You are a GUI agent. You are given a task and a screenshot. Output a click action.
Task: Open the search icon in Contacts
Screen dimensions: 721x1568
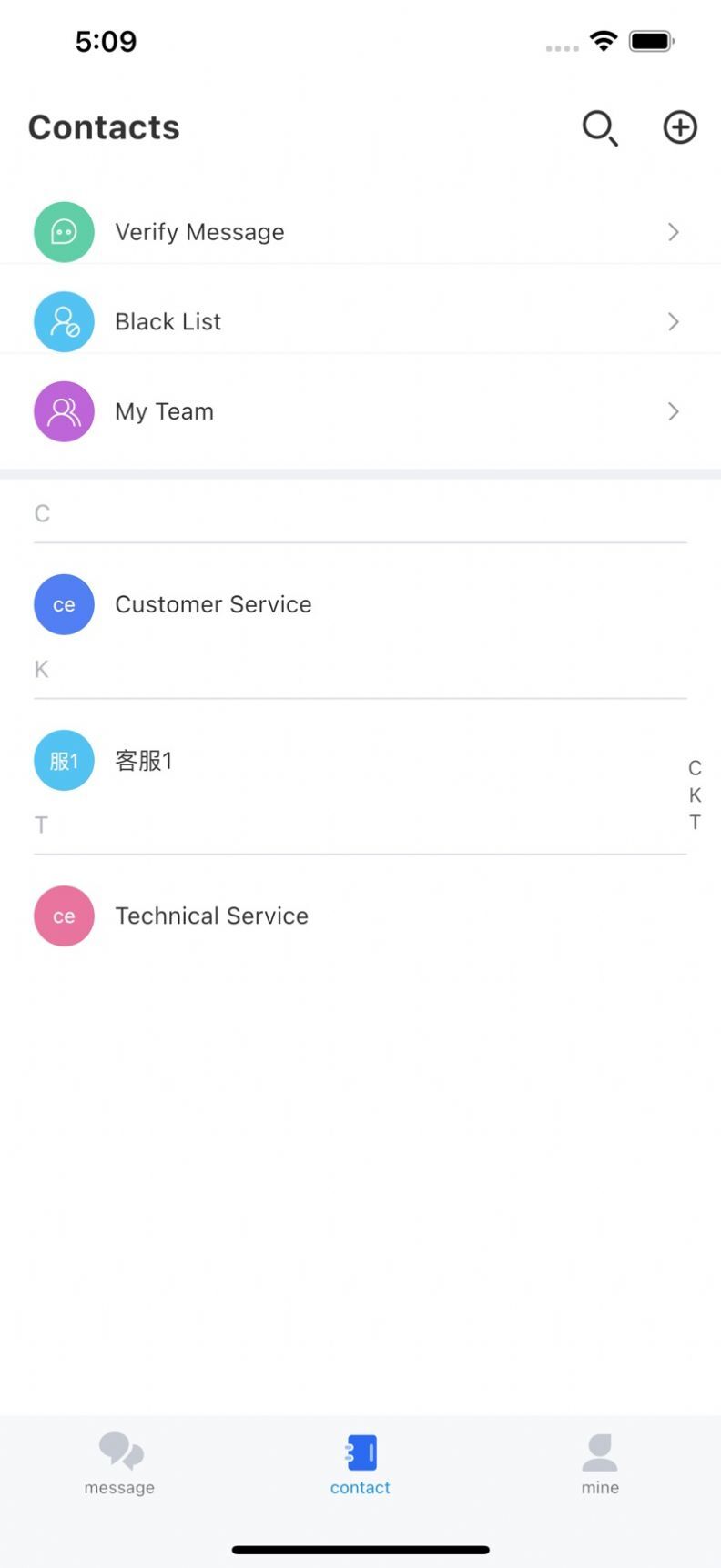click(600, 128)
